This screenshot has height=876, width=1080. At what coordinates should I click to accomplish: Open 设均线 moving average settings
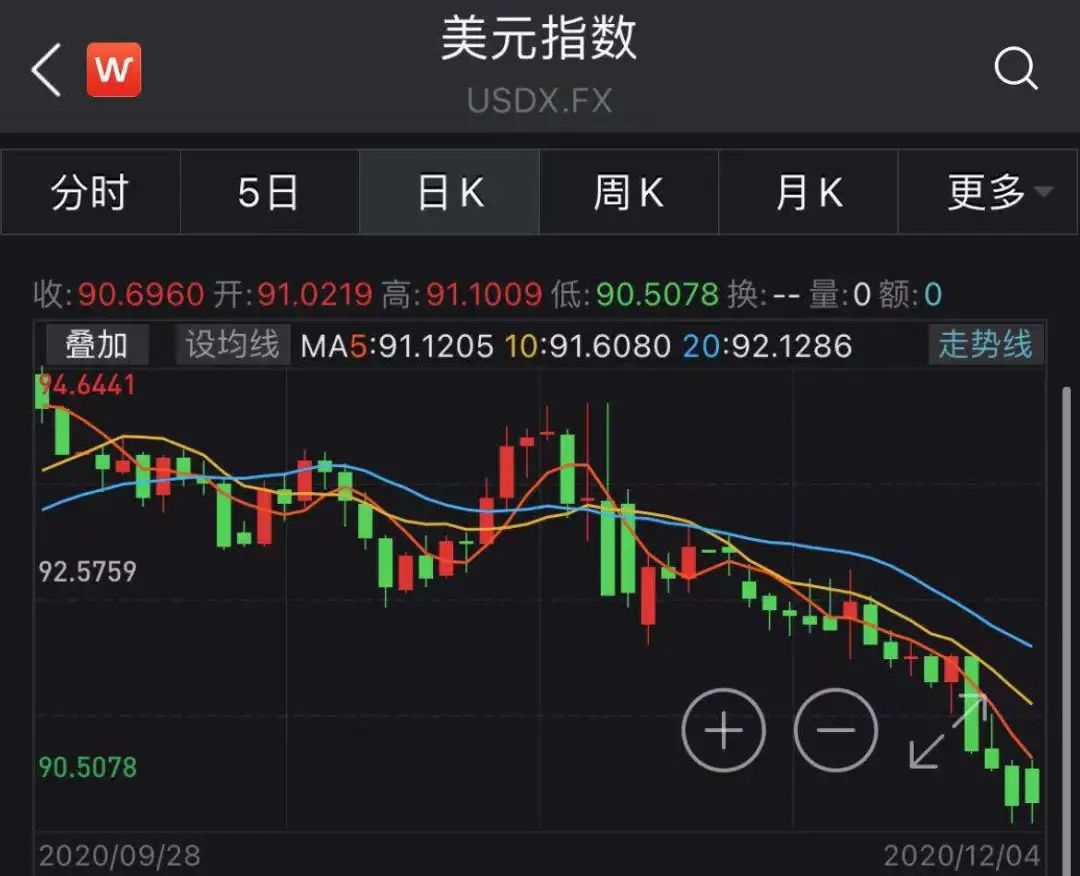(x=232, y=346)
